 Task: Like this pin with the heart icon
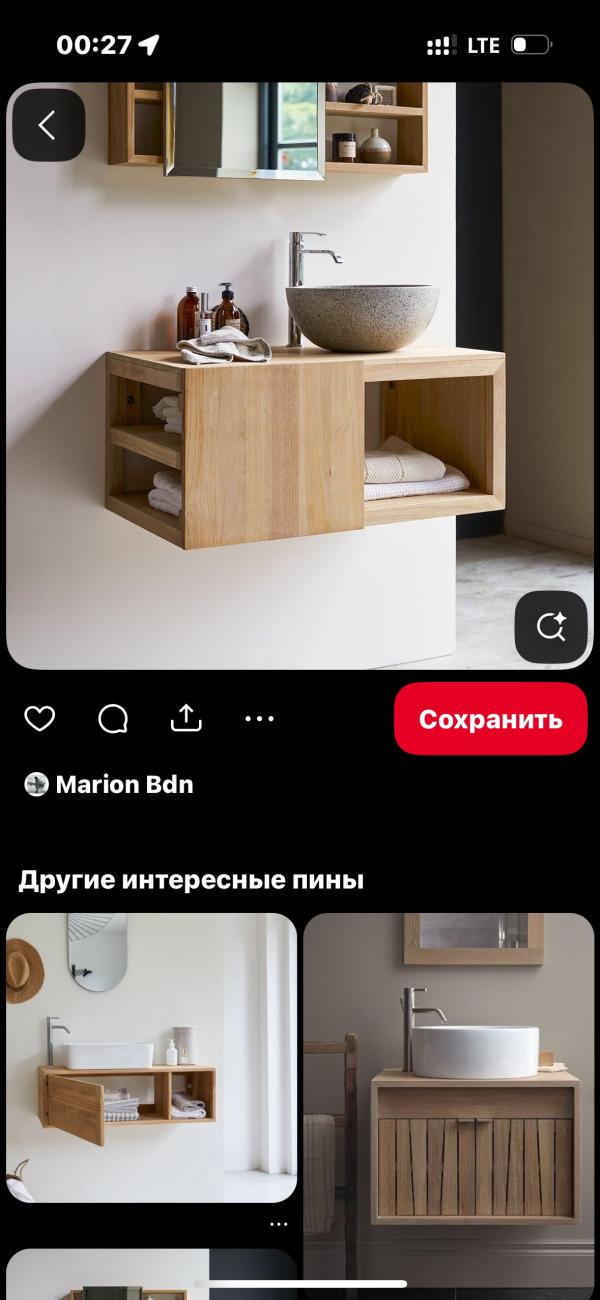39,718
